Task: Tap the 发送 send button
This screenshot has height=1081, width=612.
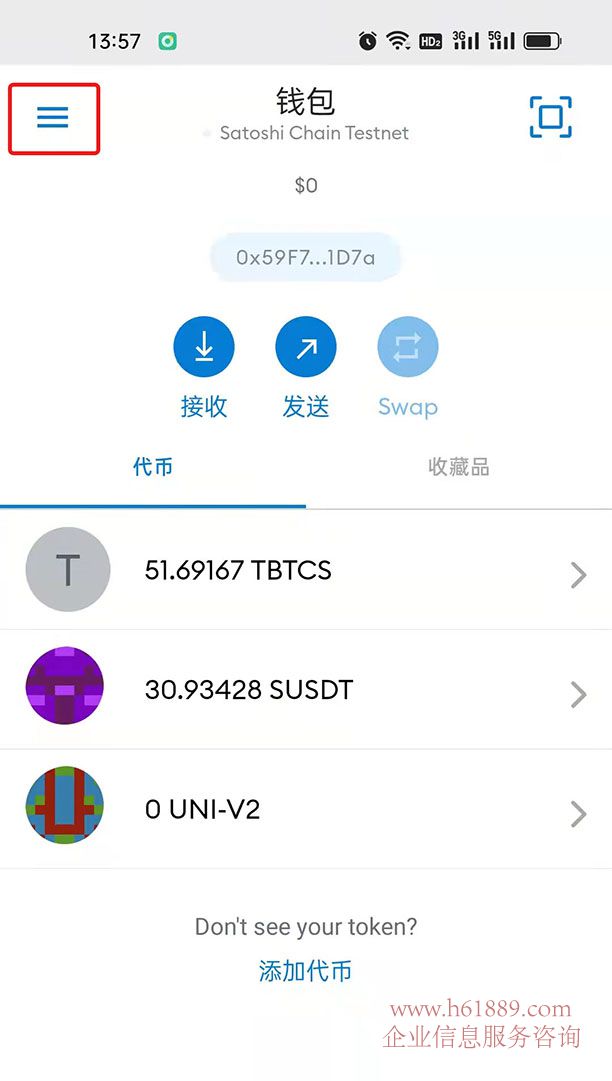Action: tap(306, 347)
